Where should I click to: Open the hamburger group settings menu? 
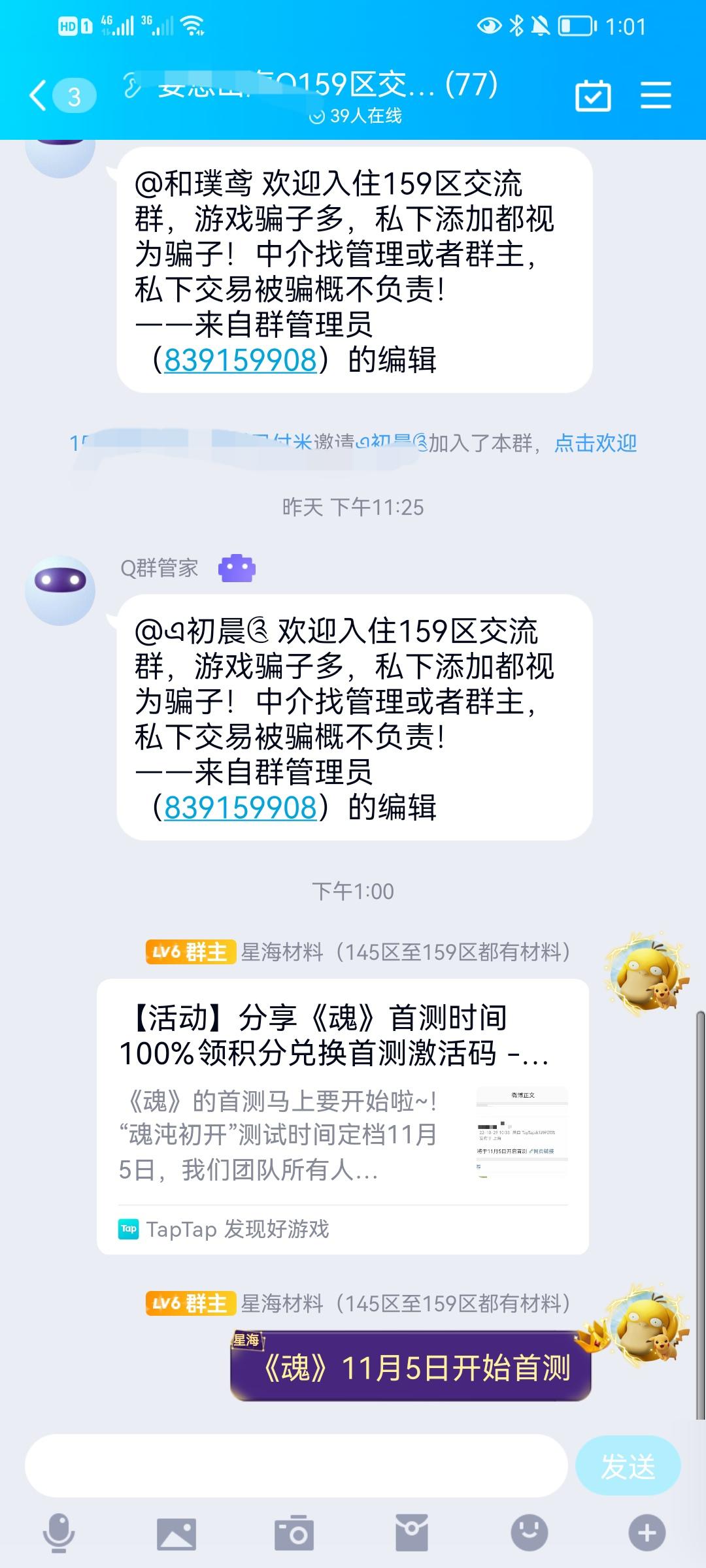(655, 95)
